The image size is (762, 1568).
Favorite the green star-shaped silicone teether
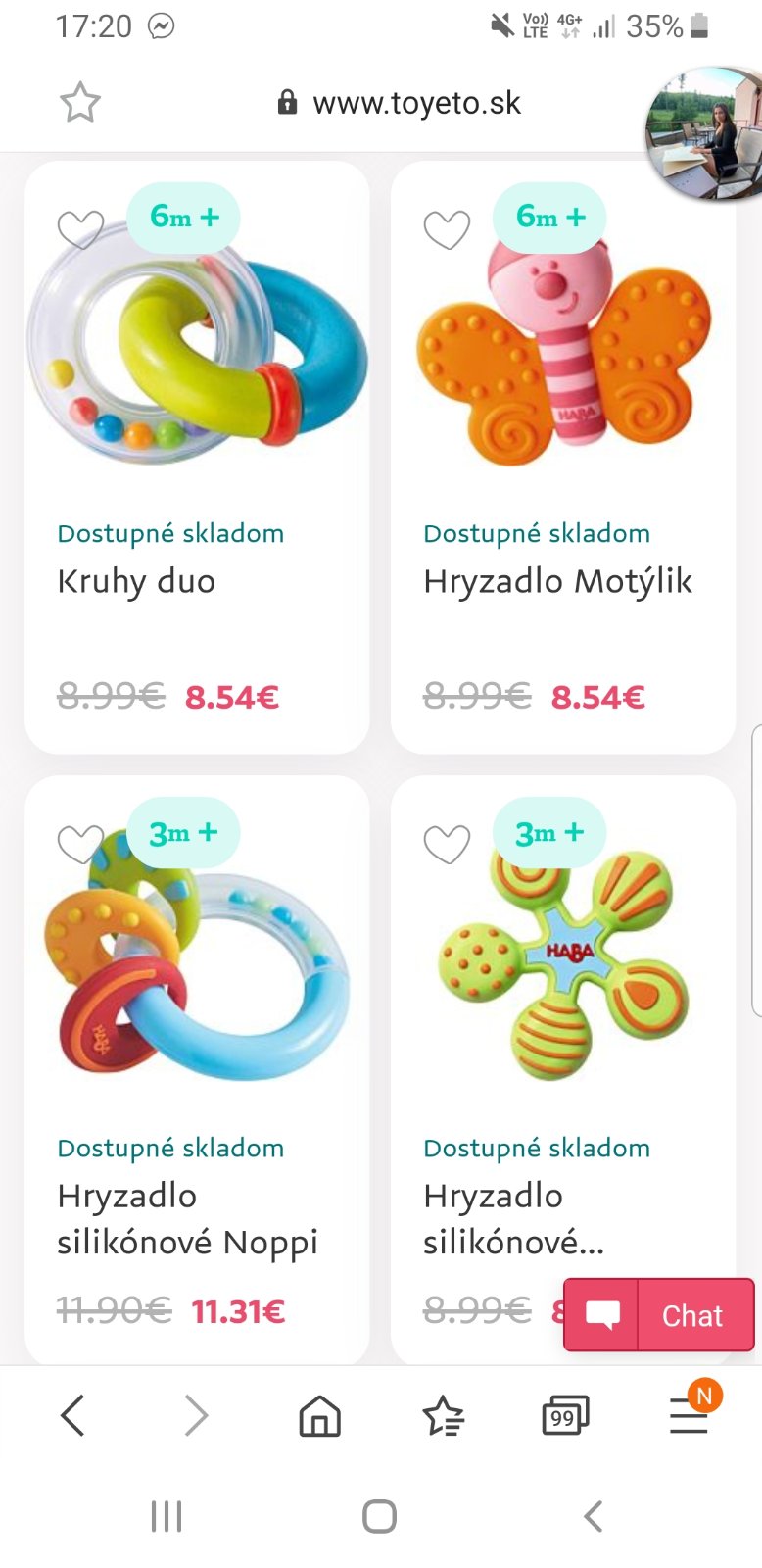pos(447,844)
